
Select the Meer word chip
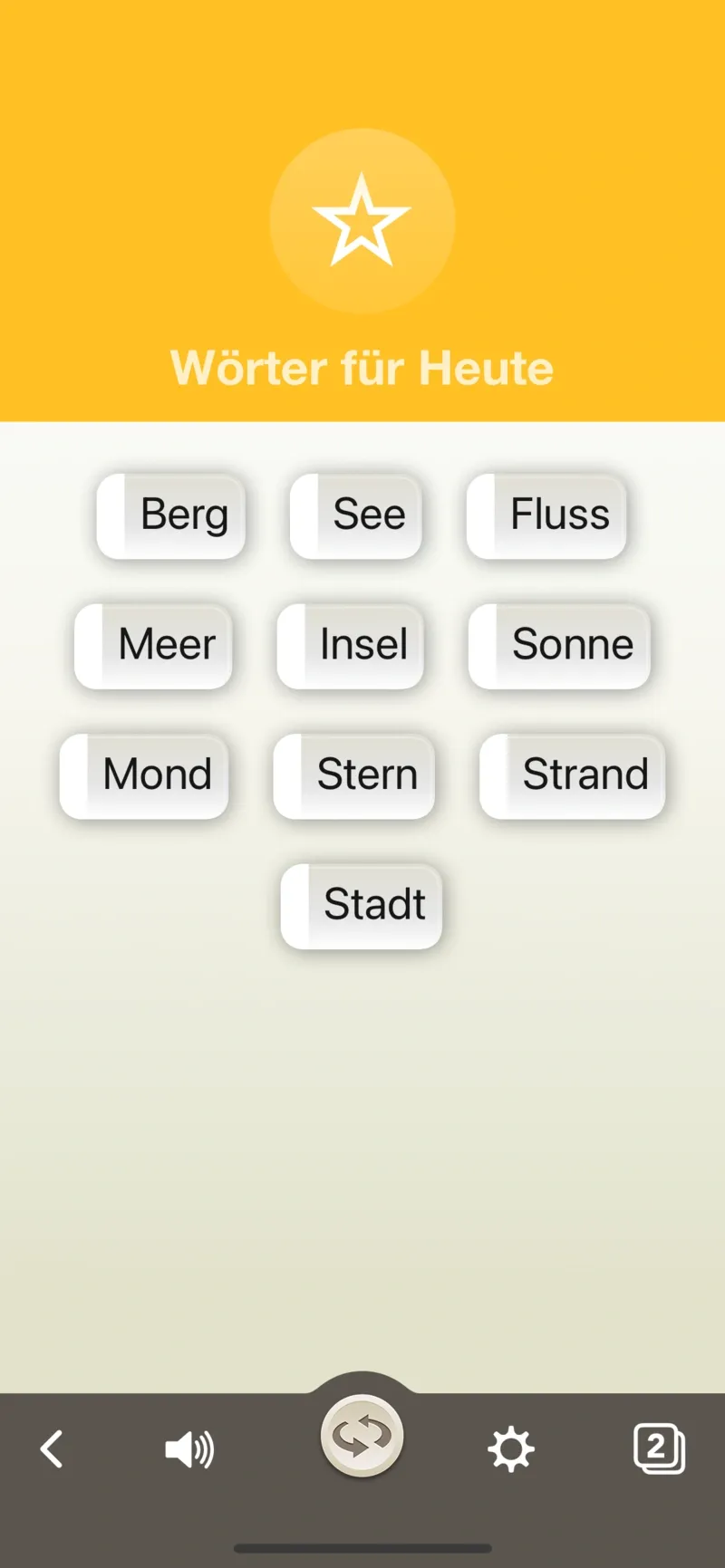[154, 646]
